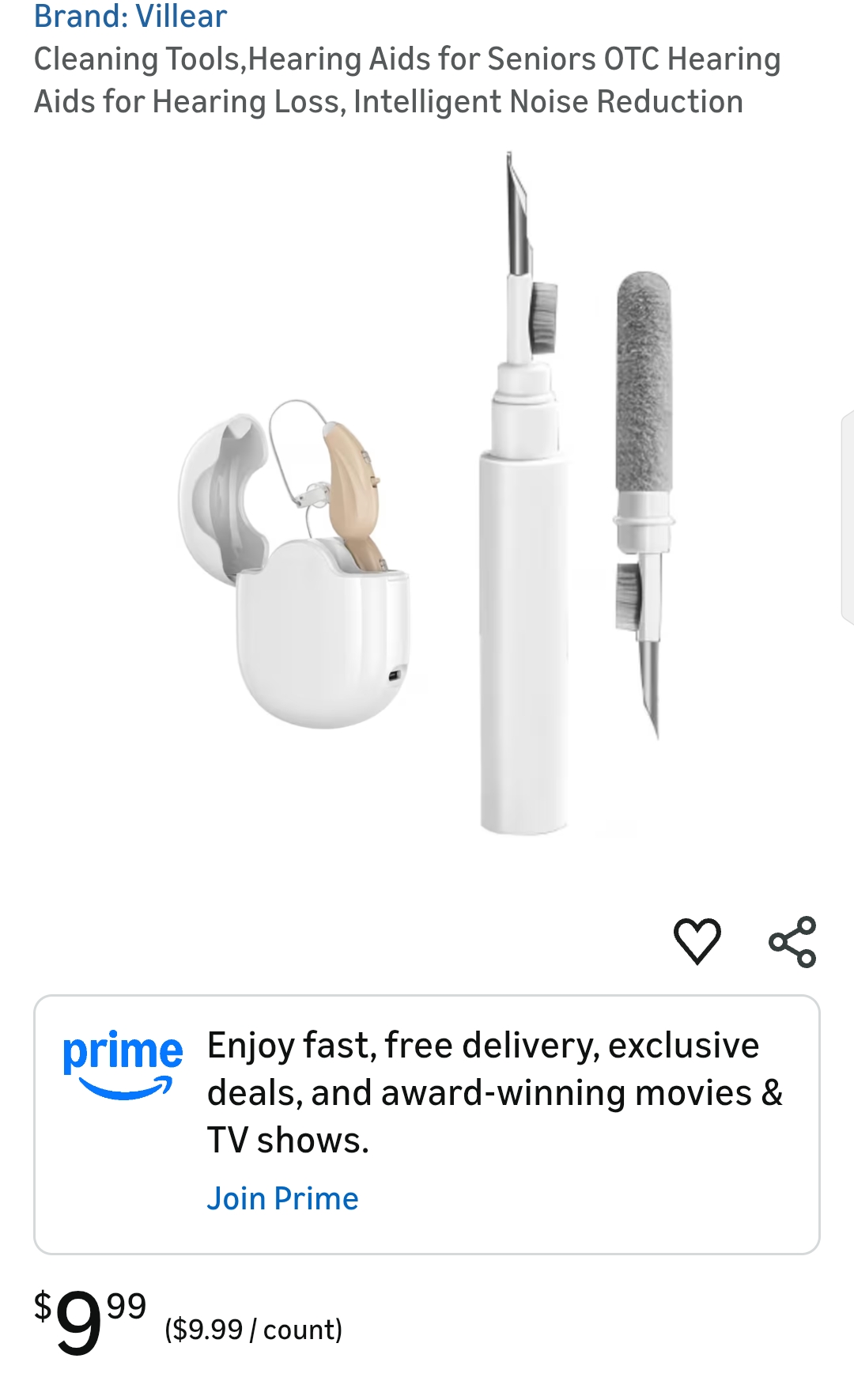Tap Brand: Villear label

tap(130, 17)
